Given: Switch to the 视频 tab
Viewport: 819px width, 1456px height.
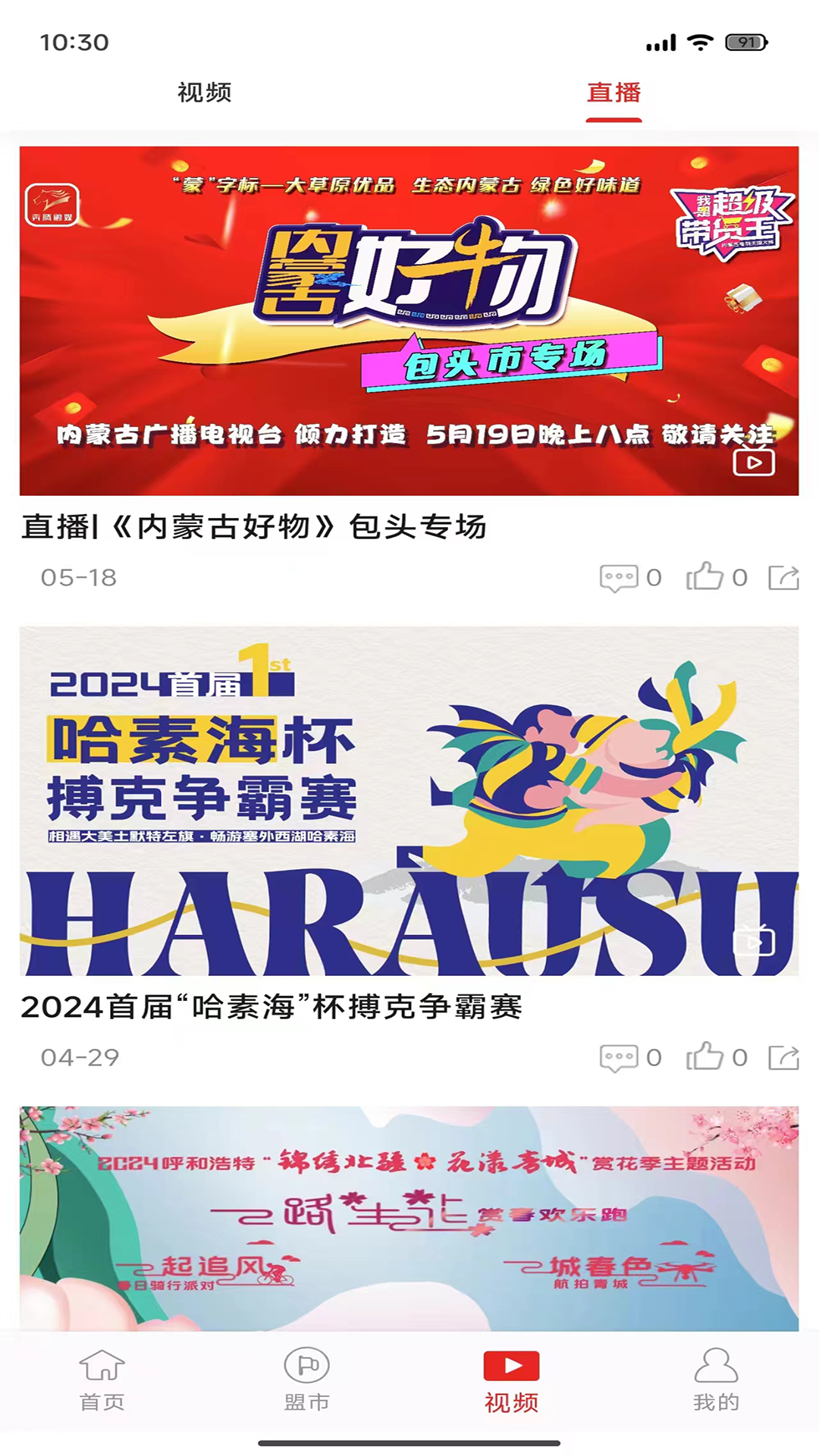Looking at the screenshot, I should coord(203,93).
